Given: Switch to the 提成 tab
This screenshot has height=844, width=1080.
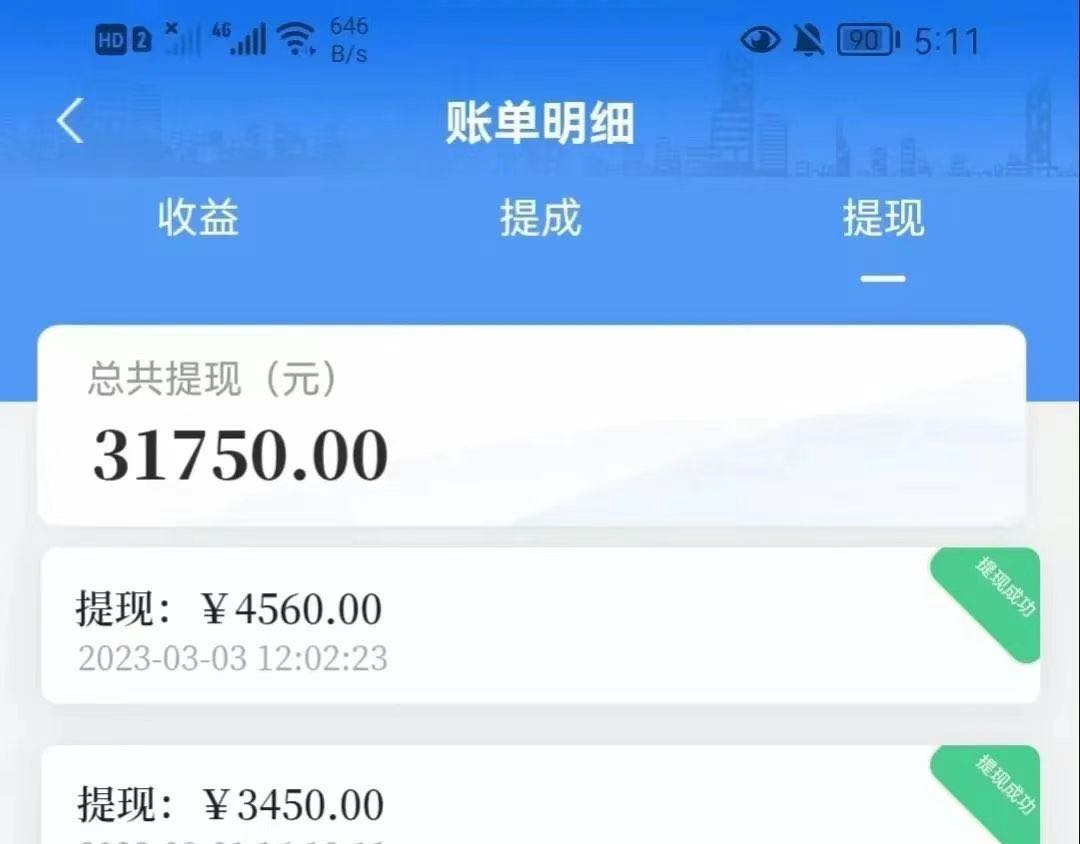Looking at the screenshot, I should click(x=540, y=218).
